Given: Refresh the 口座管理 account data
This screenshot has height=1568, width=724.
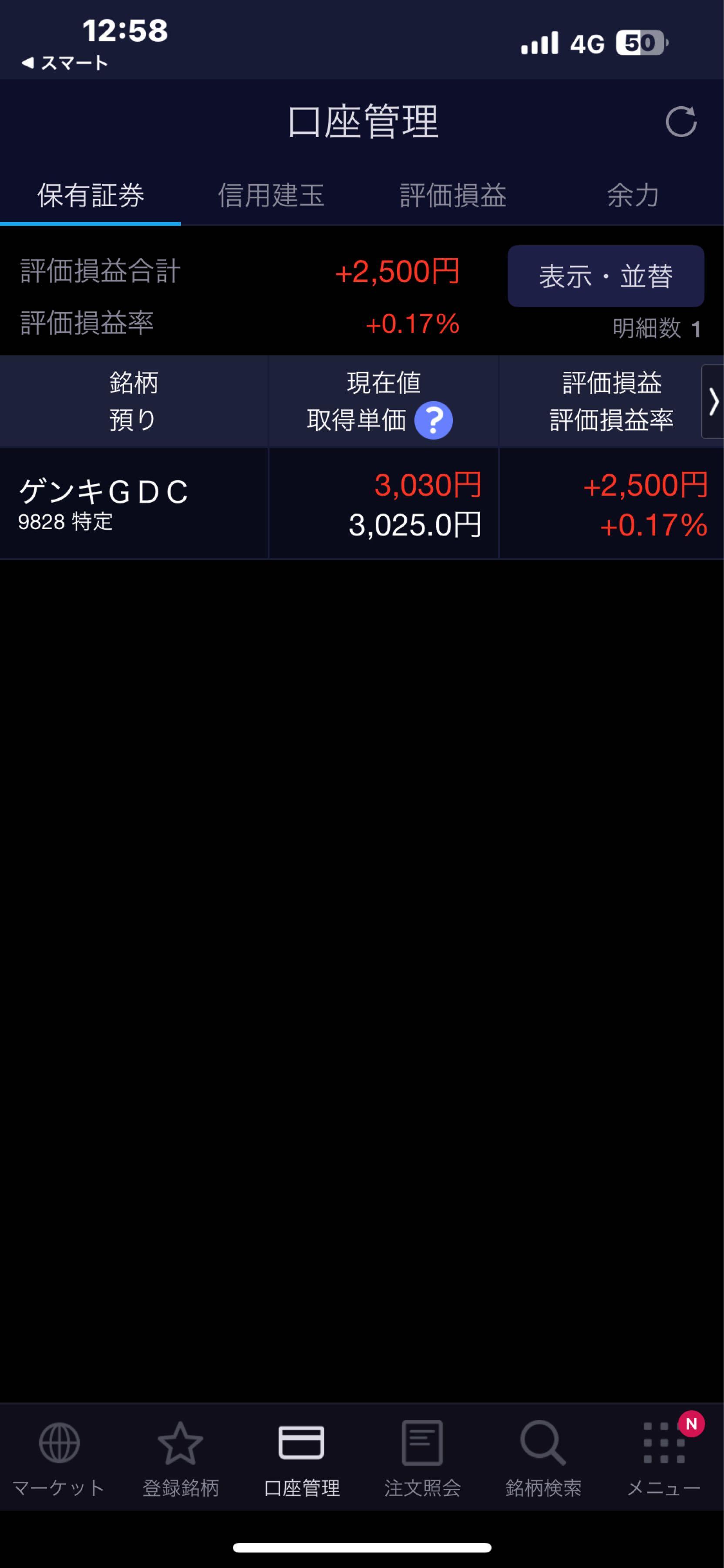Looking at the screenshot, I should coord(680,122).
